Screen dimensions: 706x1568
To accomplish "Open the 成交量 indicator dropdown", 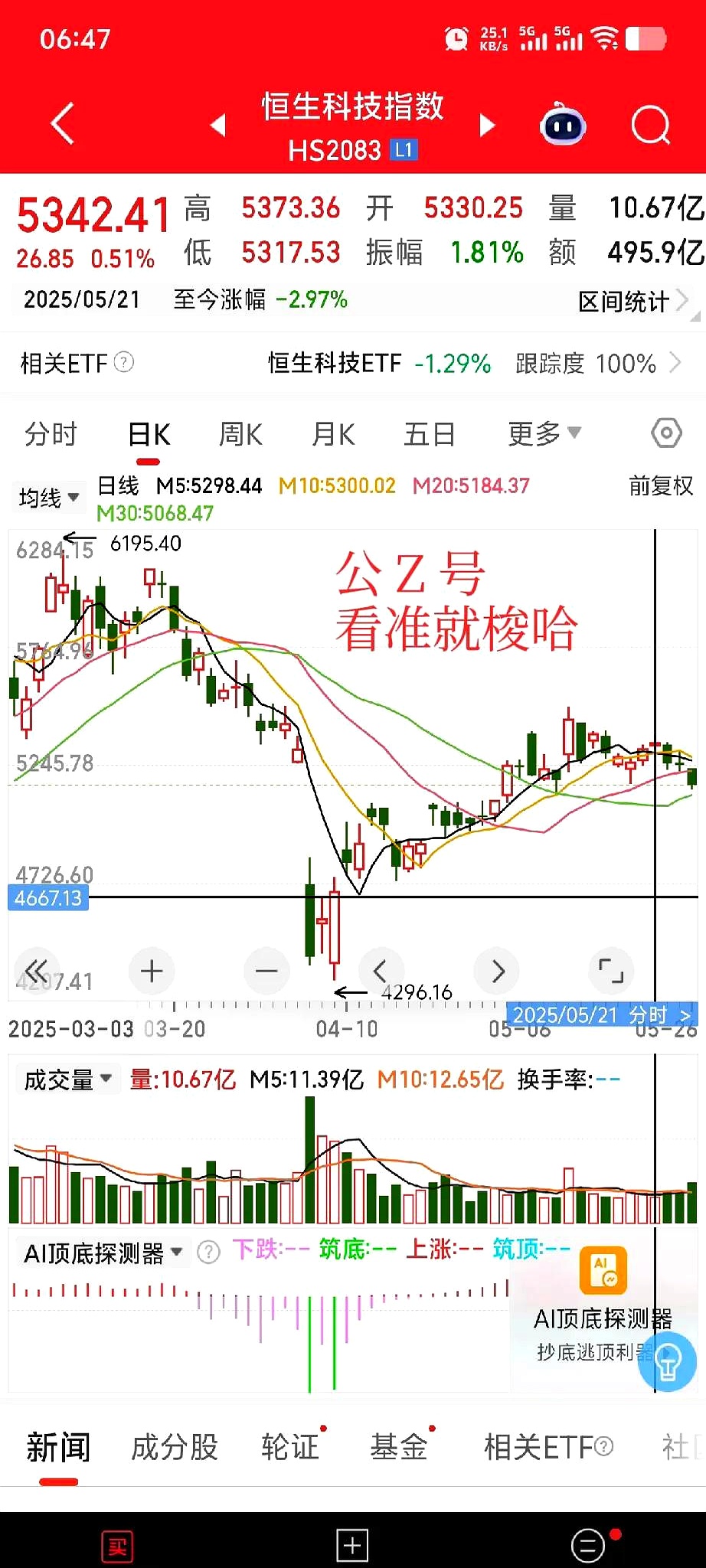I will (x=67, y=1078).
